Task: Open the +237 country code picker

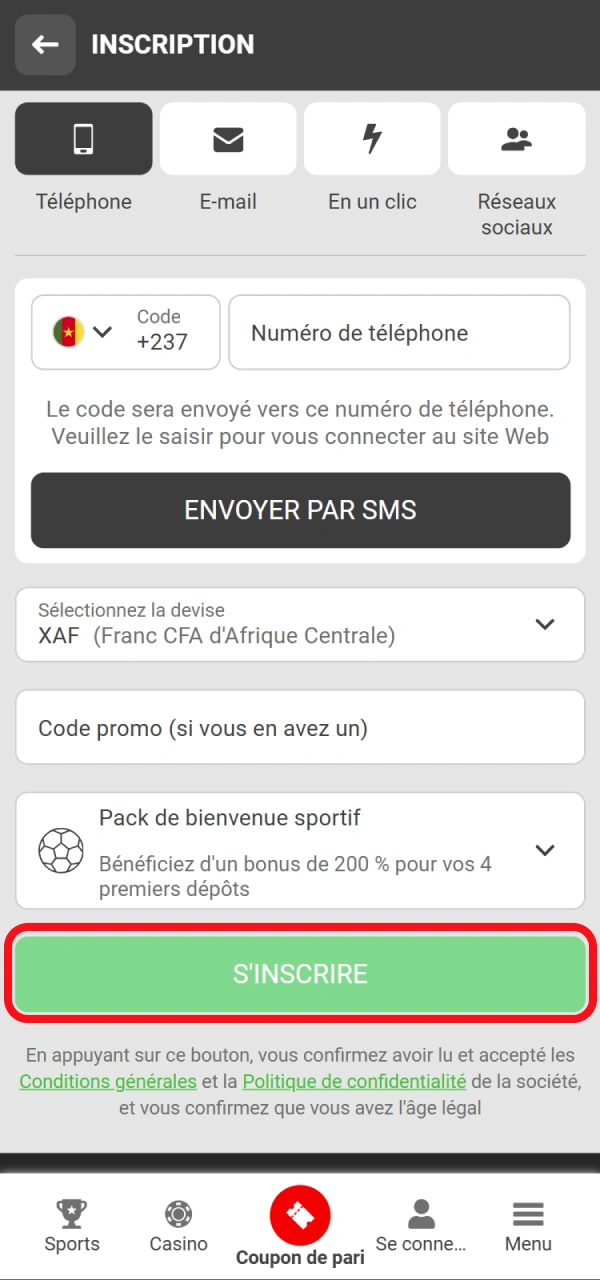Action: (x=126, y=332)
